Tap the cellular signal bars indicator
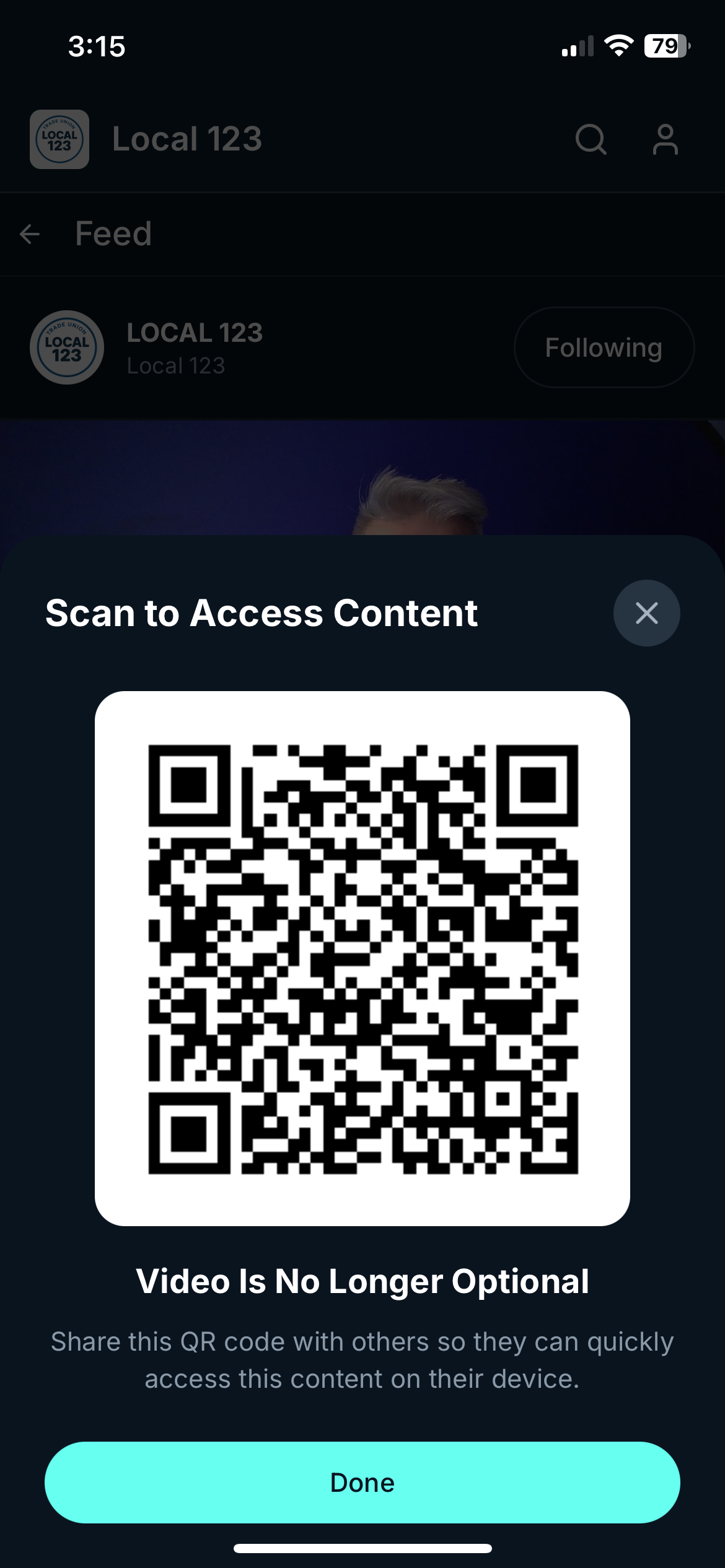Screen dimensions: 725x1568 coord(578,45)
